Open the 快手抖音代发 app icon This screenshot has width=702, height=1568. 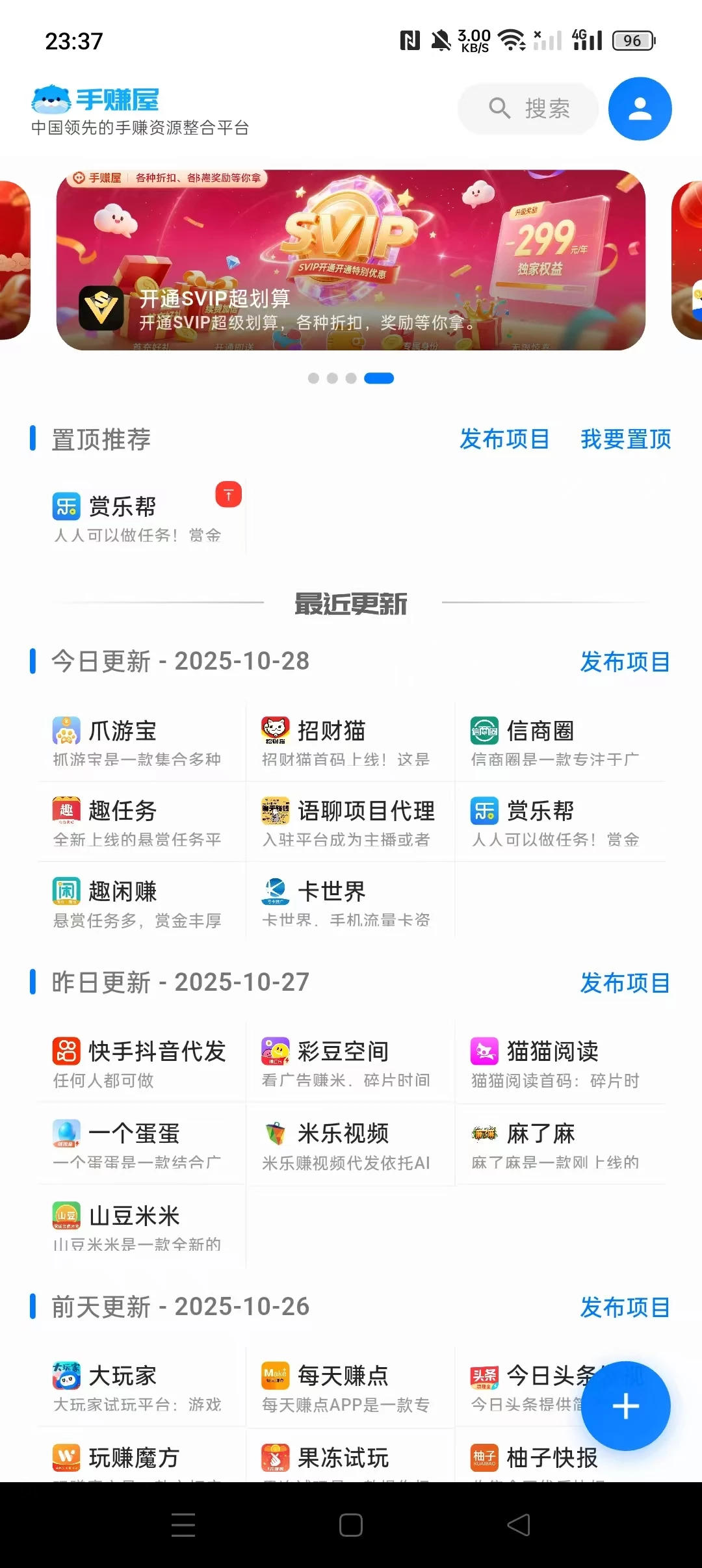click(66, 1049)
